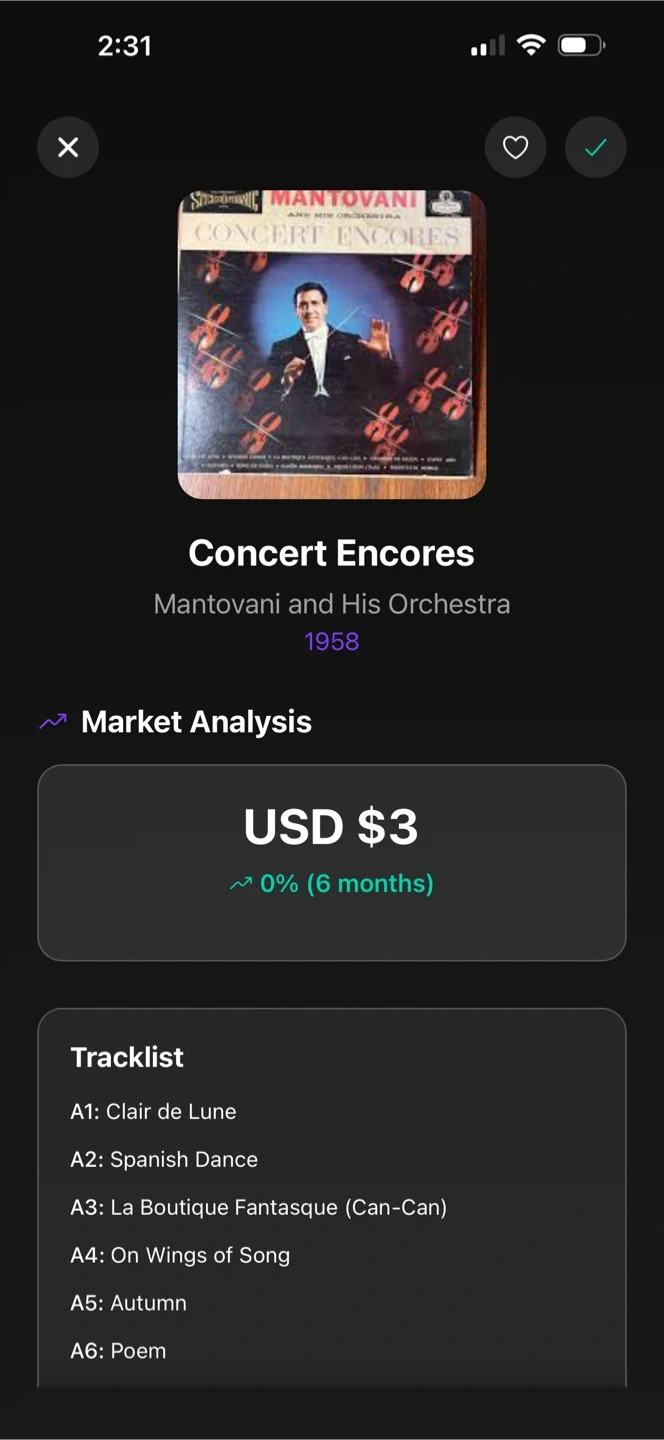The width and height of the screenshot is (664, 1440).
Task: Add Concert Encores to favorites with heart
Action: 515,148
